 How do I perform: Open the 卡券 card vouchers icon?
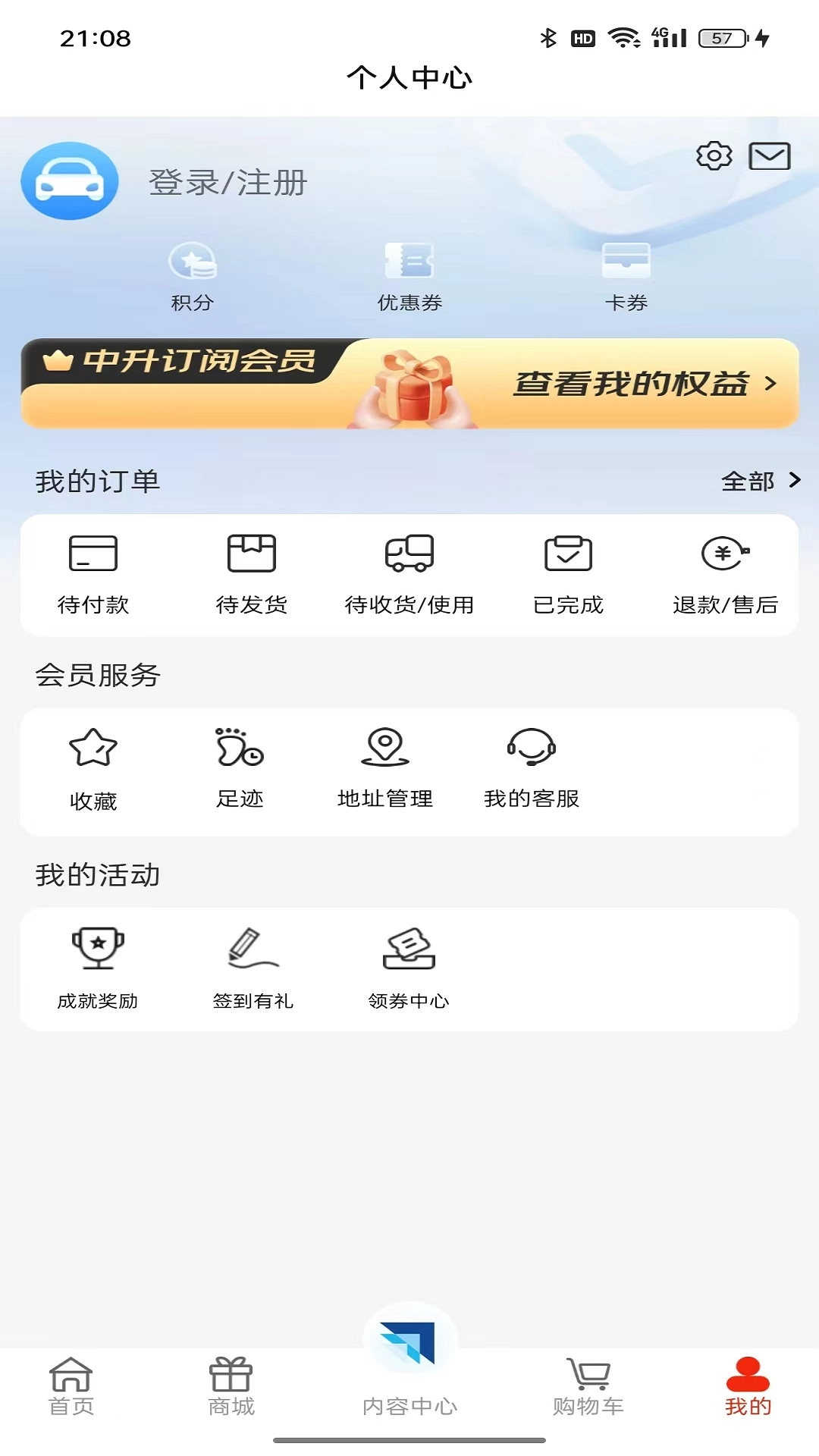click(x=626, y=275)
